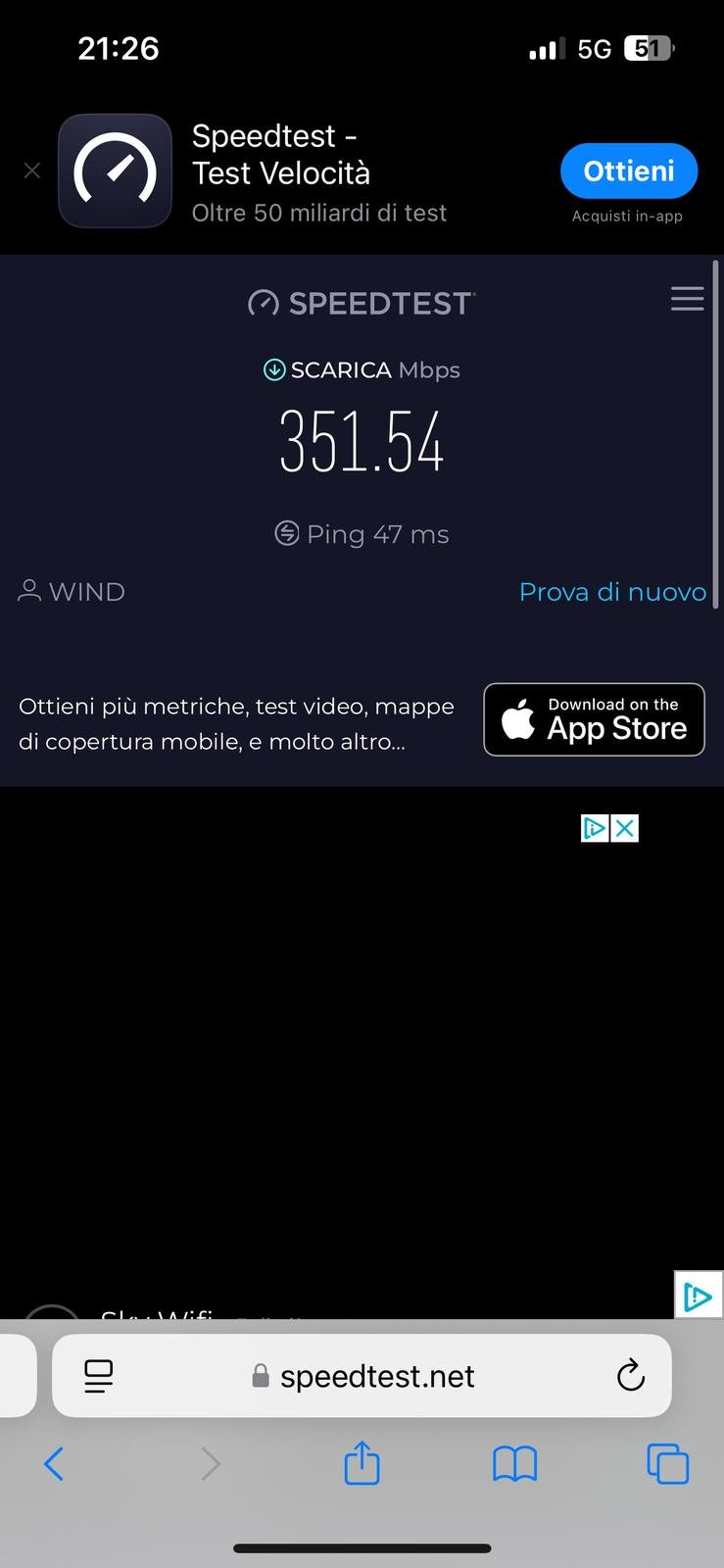Go back to the previous page
The height and width of the screenshot is (1568, 724).
point(55,1464)
